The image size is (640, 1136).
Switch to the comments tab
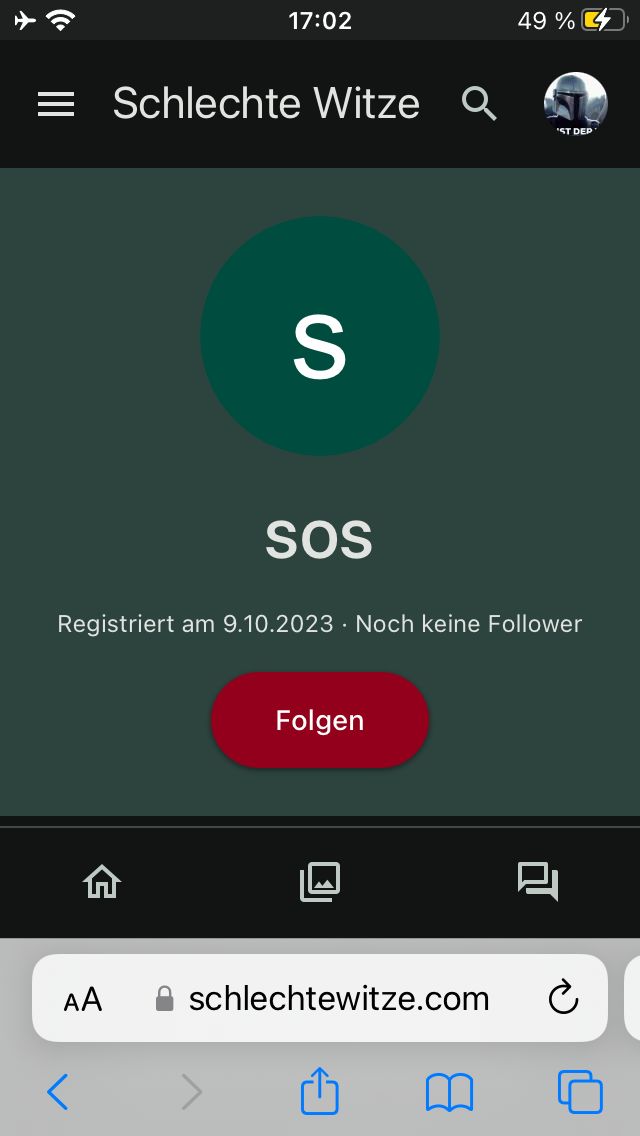coord(538,881)
